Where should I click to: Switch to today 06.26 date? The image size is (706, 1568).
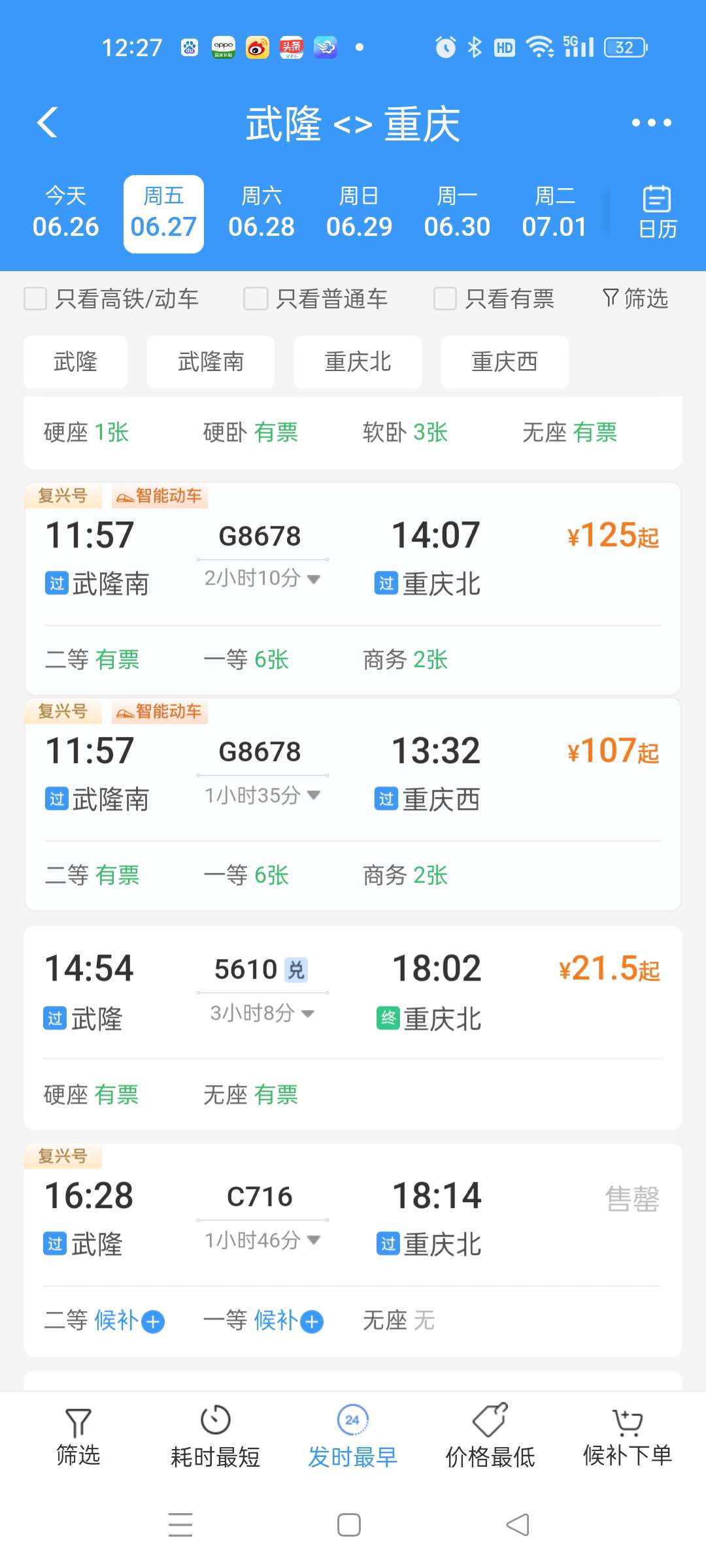[x=65, y=214]
